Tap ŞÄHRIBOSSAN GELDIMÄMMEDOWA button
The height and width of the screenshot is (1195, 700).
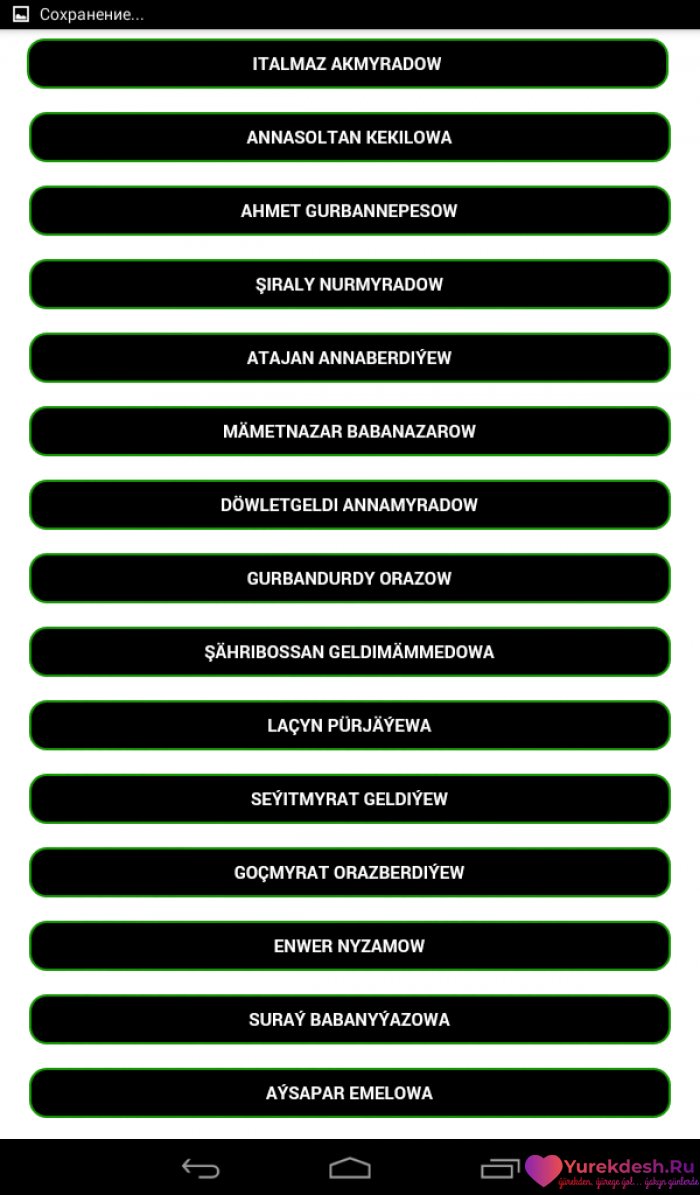click(349, 652)
